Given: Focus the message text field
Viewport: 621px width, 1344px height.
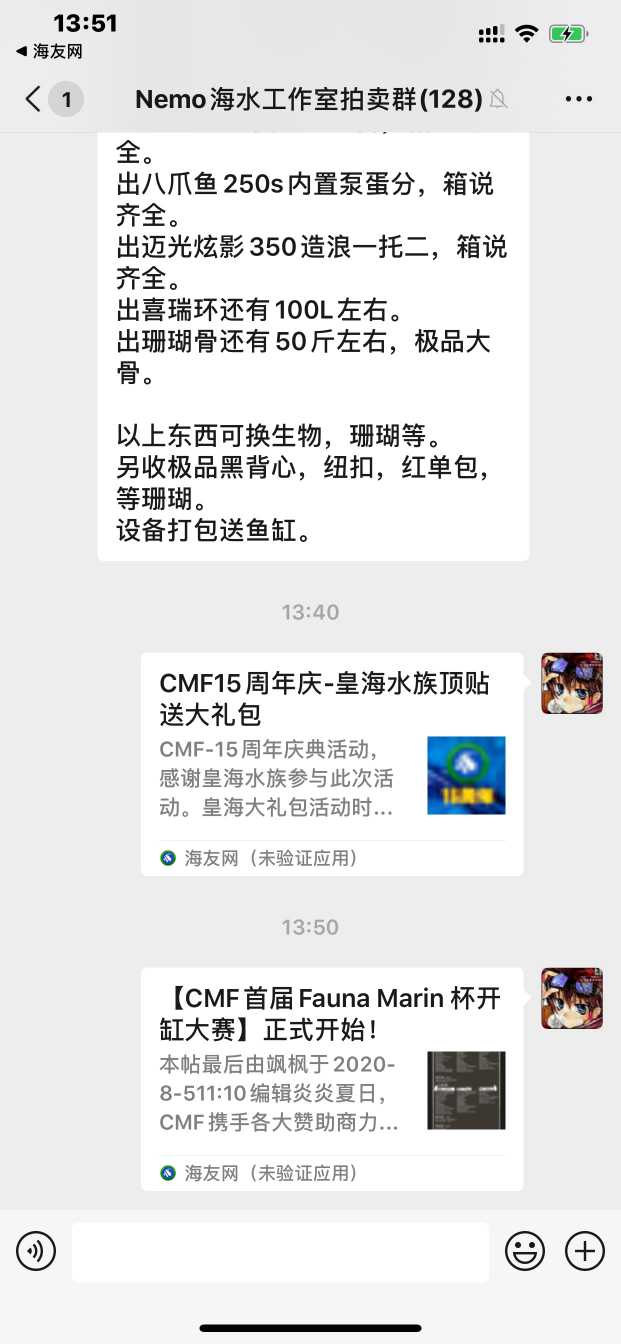Looking at the screenshot, I should (x=280, y=1251).
